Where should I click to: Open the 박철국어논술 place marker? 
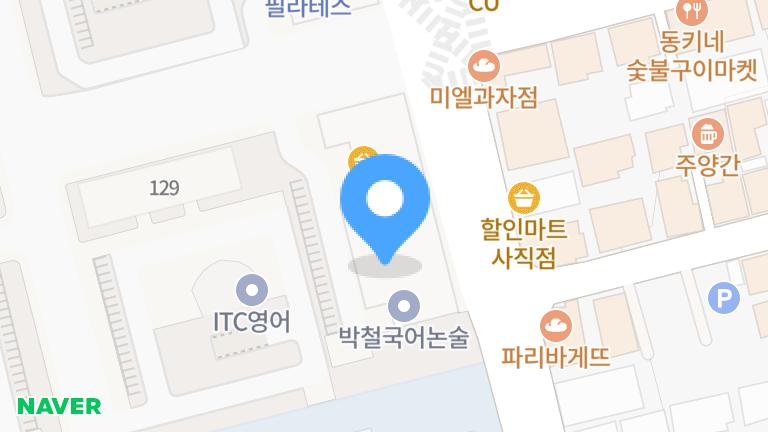coord(403,303)
